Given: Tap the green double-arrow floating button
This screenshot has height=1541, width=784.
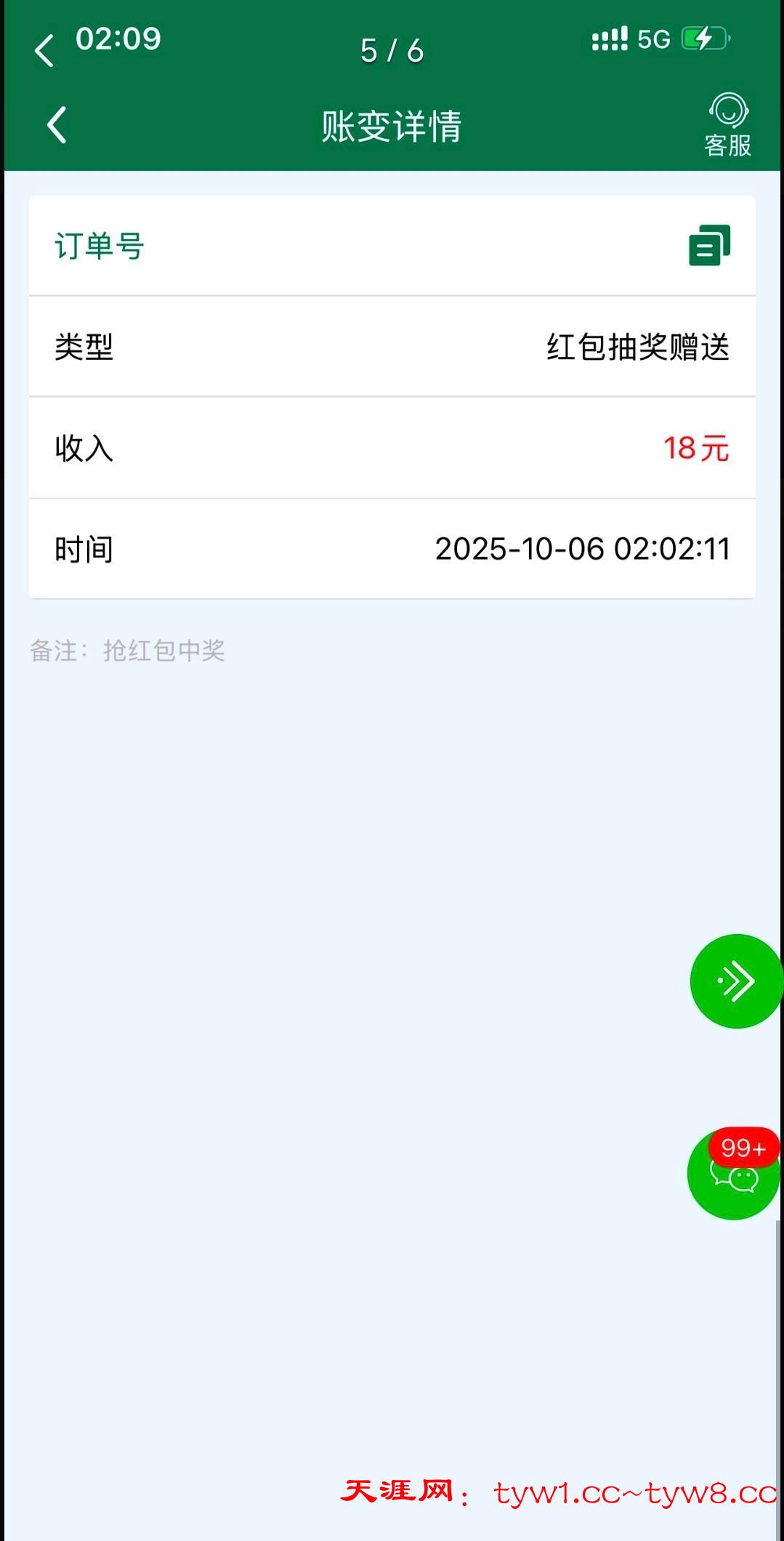Looking at the screenshot, I should point(736,981).
